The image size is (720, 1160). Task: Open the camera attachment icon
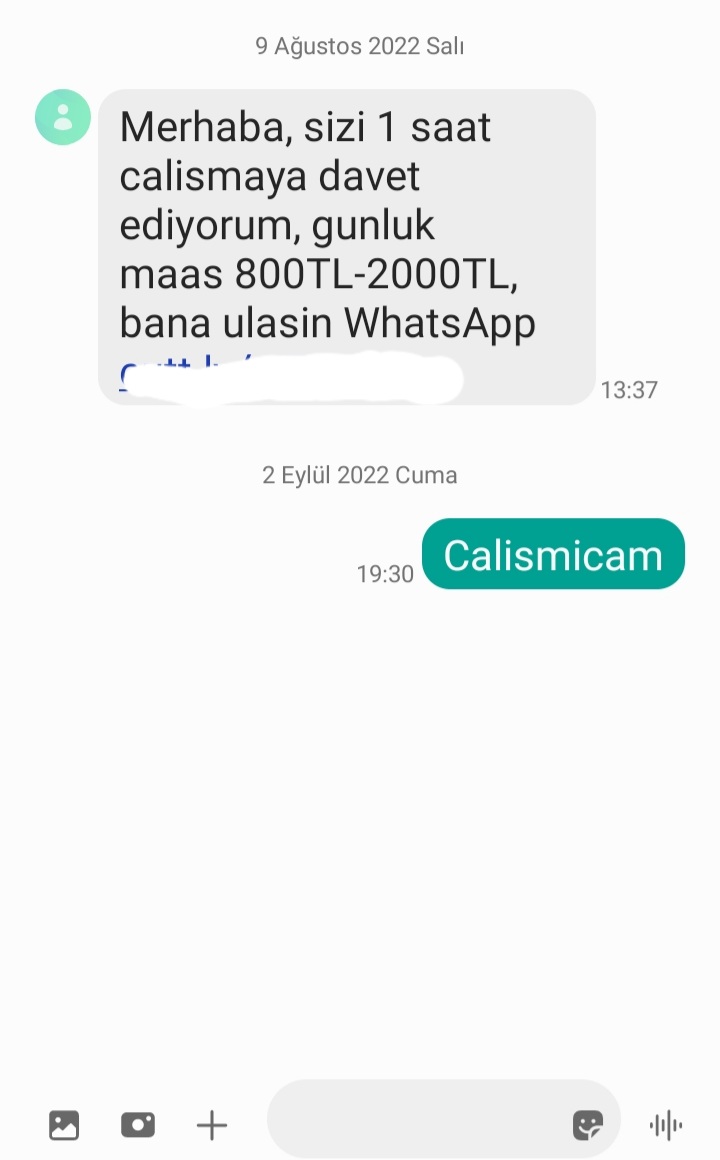point(138,1125)
